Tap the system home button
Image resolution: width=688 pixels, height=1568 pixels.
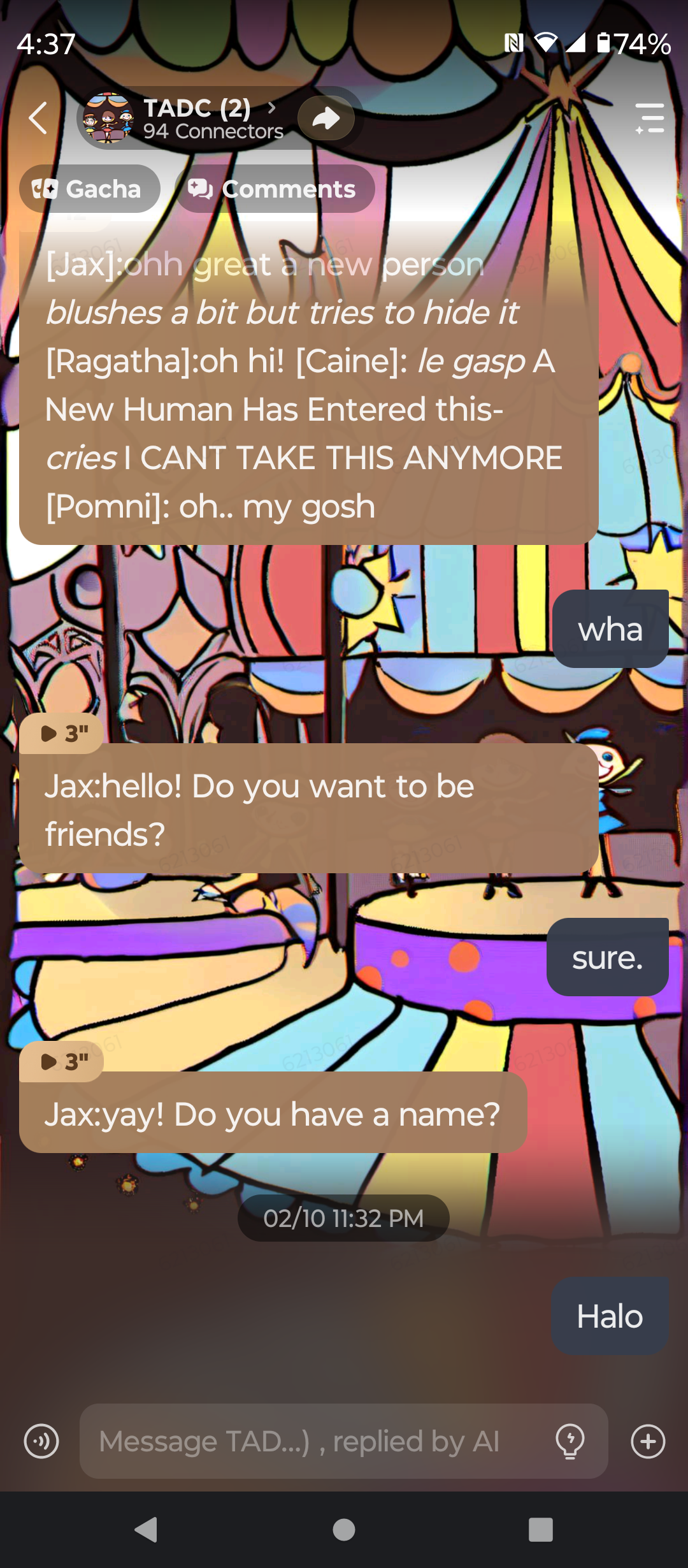point(344,1530)
